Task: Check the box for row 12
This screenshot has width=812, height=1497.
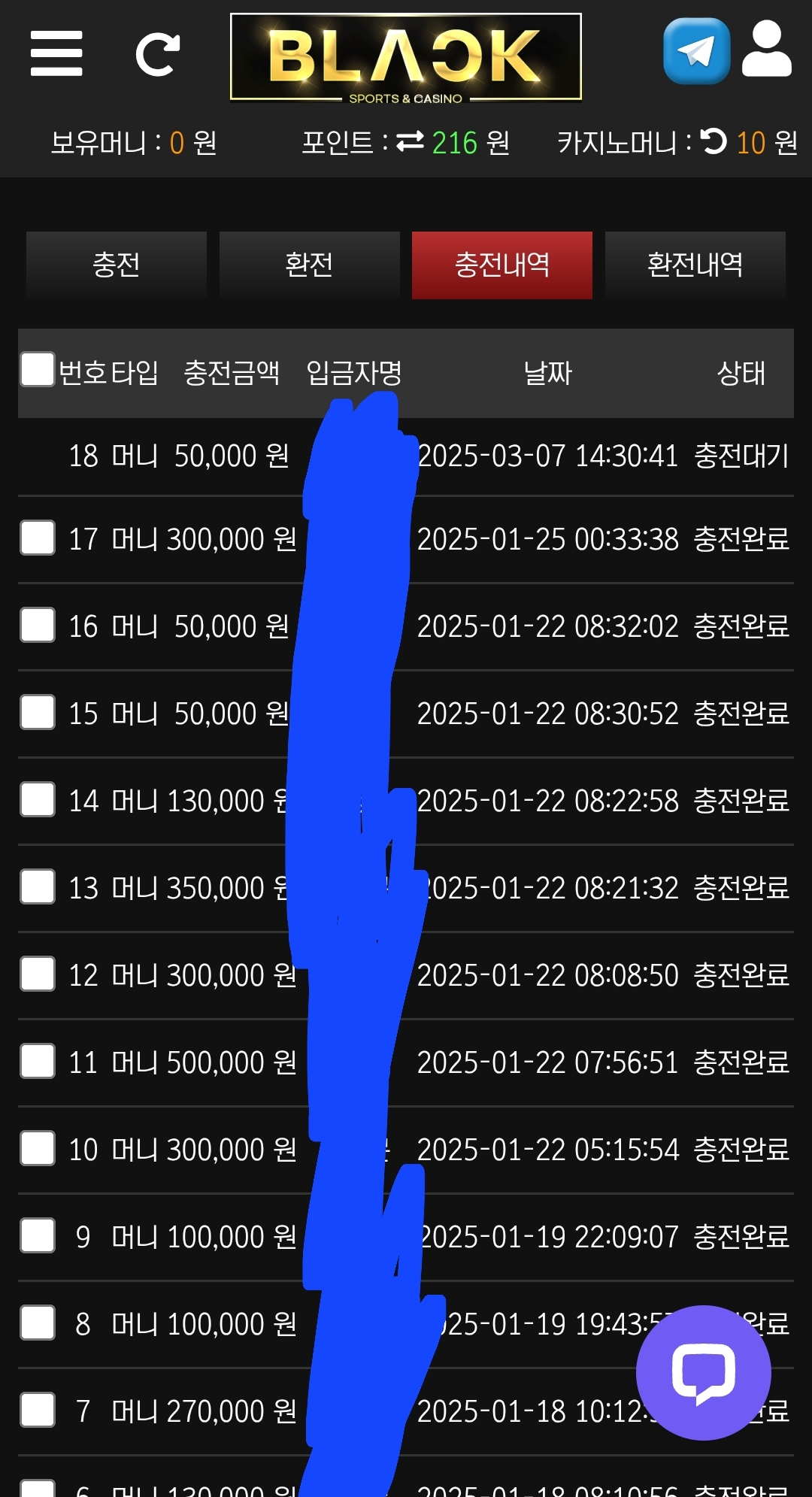Action: [38, 974]
